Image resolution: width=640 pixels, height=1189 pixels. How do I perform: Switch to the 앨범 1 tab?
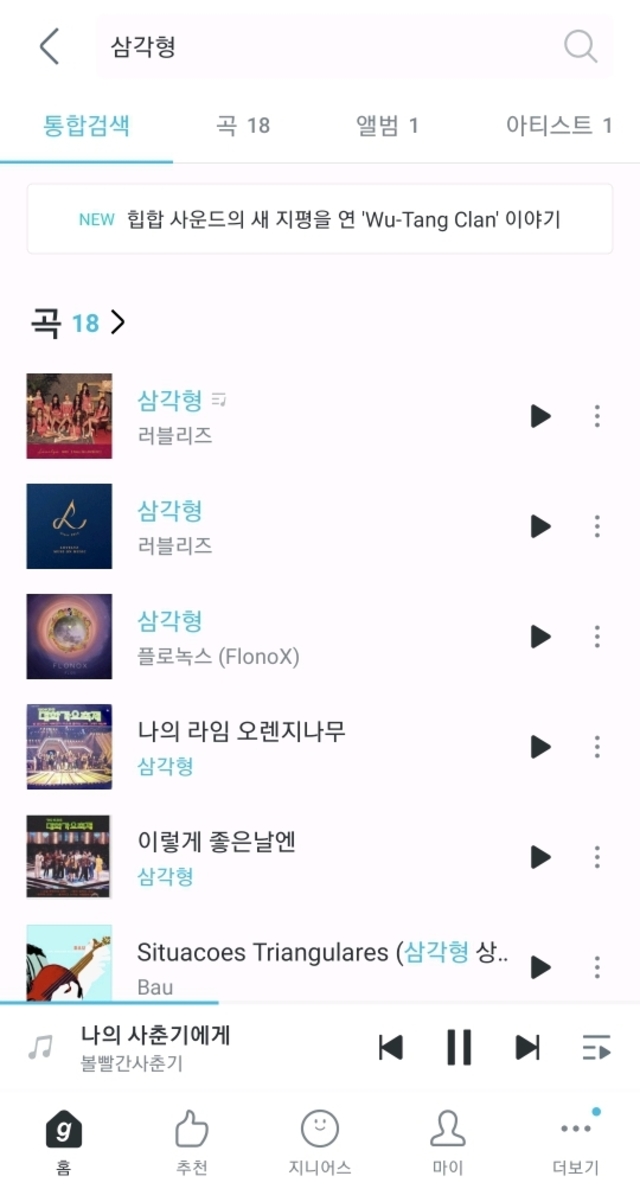point(387,126)
